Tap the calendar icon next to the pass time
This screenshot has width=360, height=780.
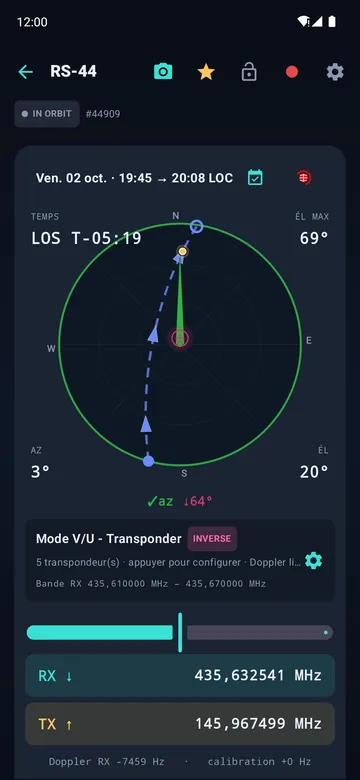(255, 178)
